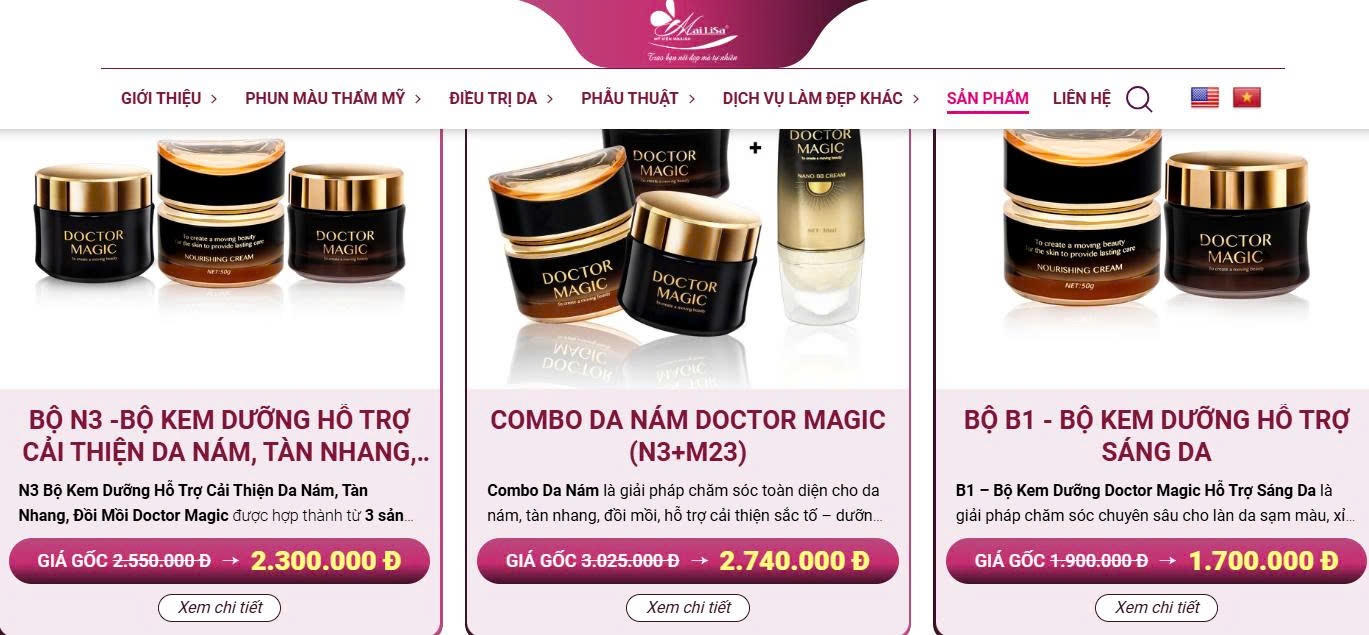
Task: Open the Liên Hệ page
Action: 1081,98
